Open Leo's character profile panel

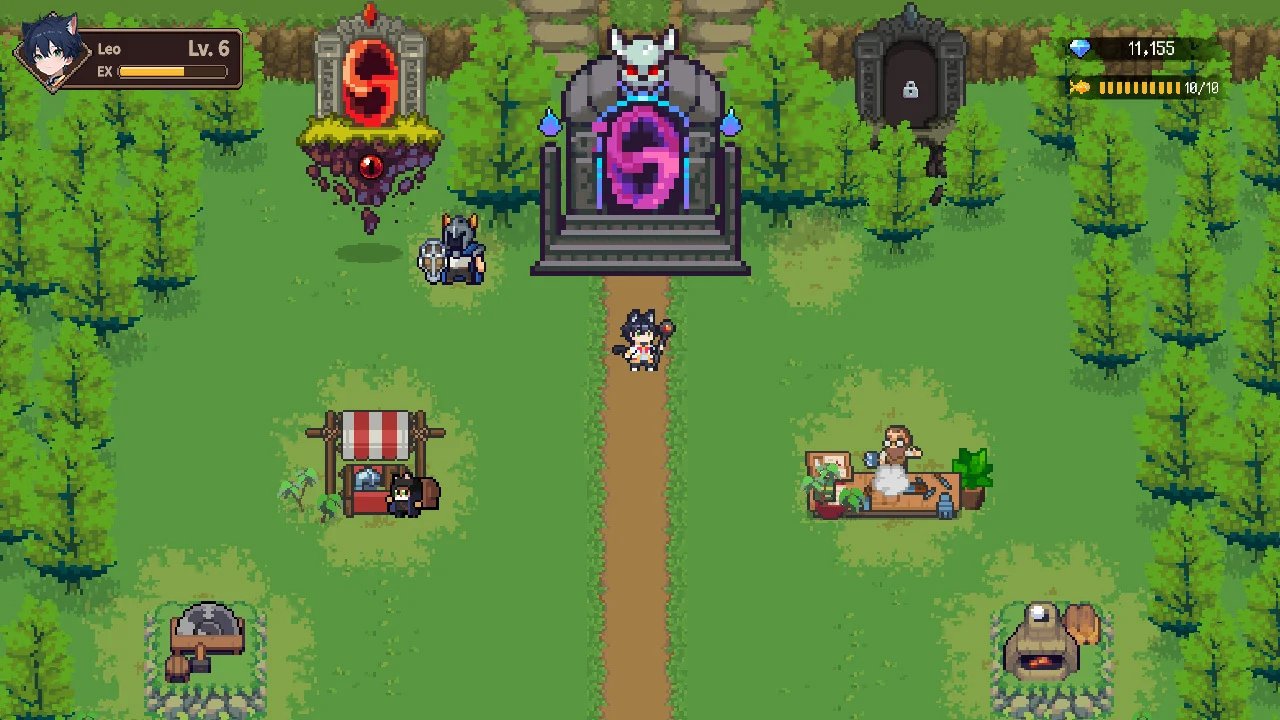point(128,60)
